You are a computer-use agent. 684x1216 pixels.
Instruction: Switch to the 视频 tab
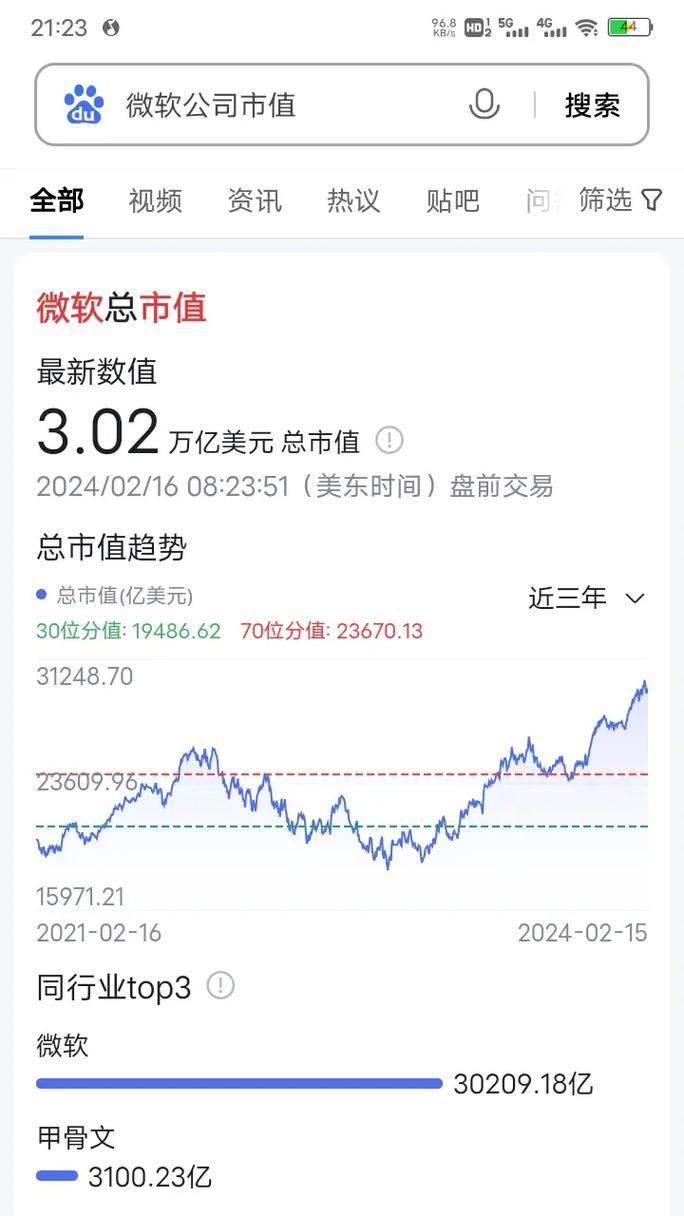coord(155,200)
